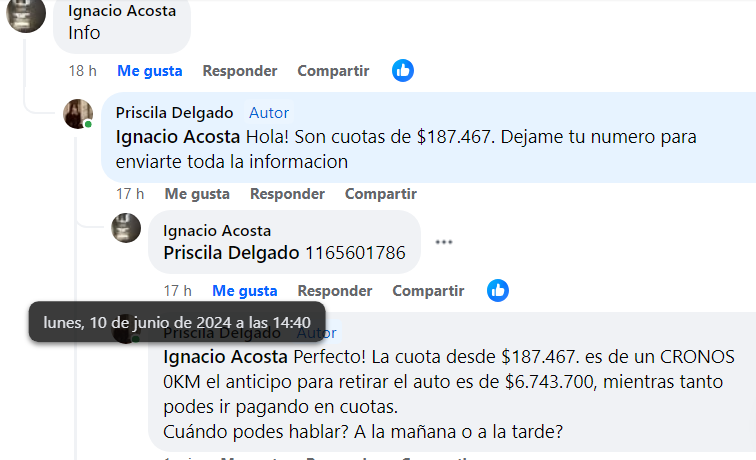Open Ignacio Acosta's profile avatar at top
This screenshot has width=756, height=460.
tap(26, 14)
